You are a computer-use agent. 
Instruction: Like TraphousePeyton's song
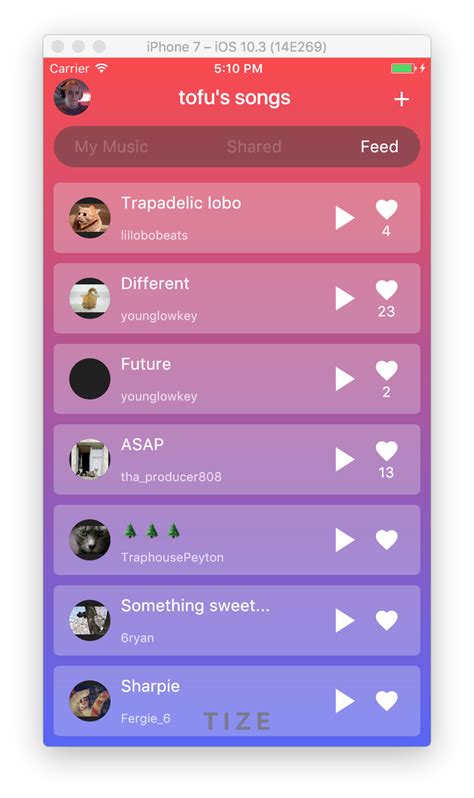(386, 540)
